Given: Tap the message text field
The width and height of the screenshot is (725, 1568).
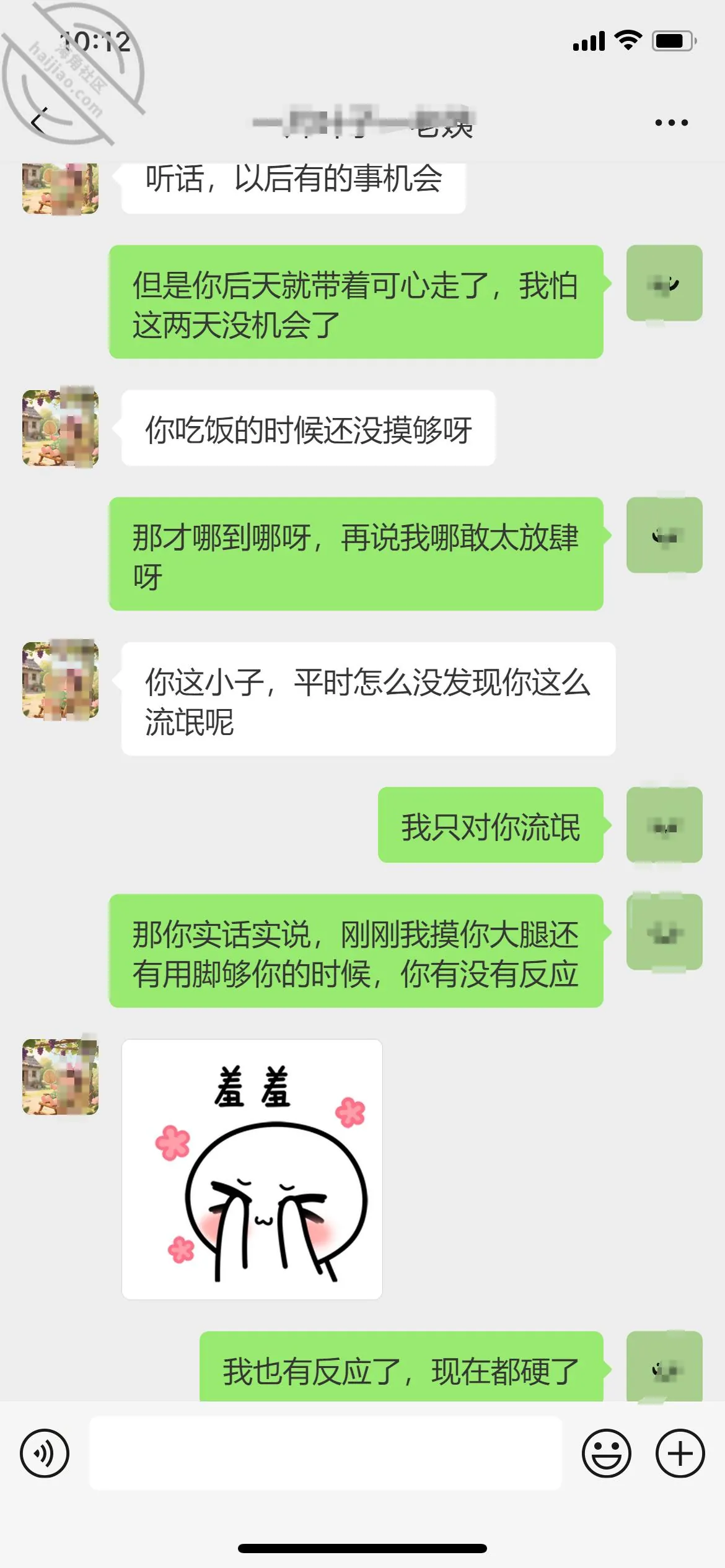Looking at the screenshot, I should [x=325, y=1453].
